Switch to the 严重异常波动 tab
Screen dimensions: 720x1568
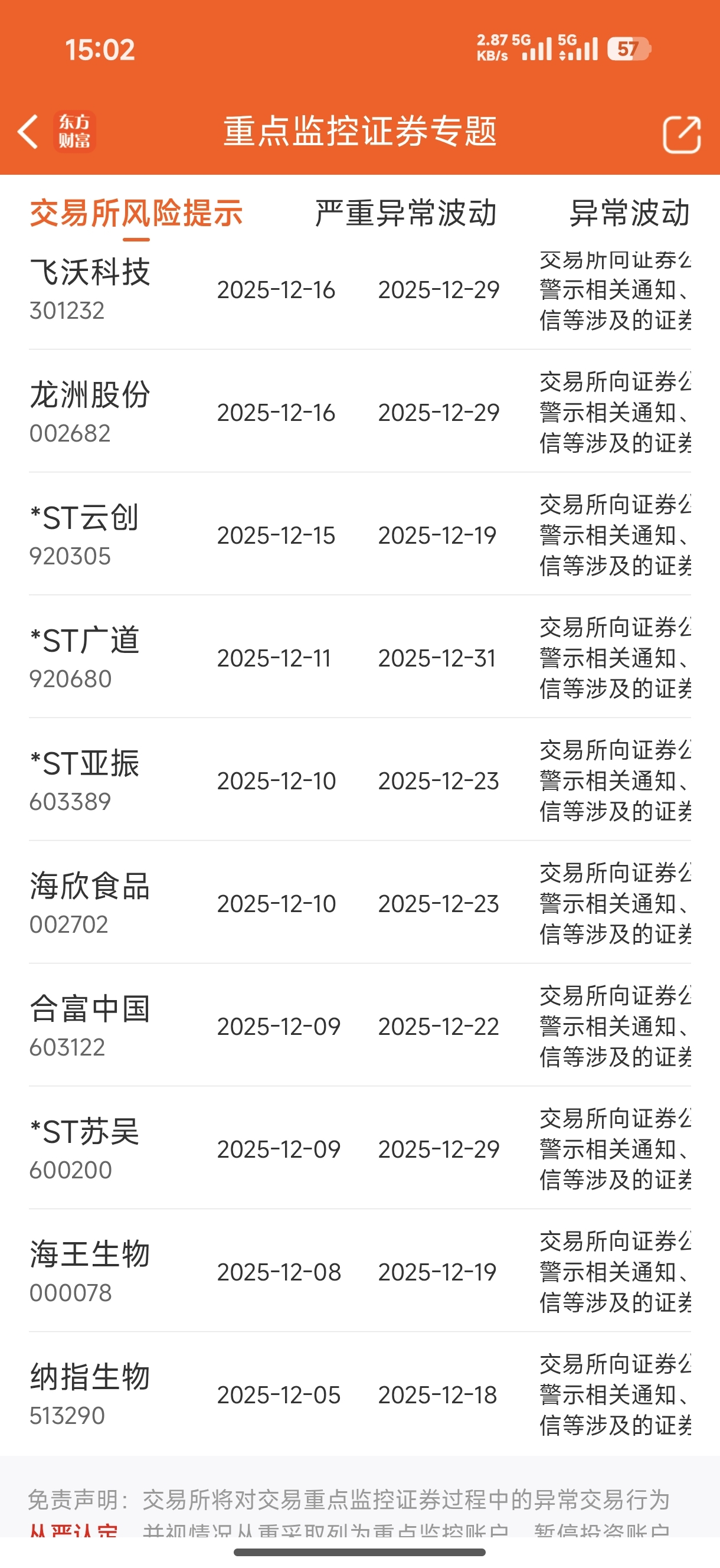(x=406, y=214)
